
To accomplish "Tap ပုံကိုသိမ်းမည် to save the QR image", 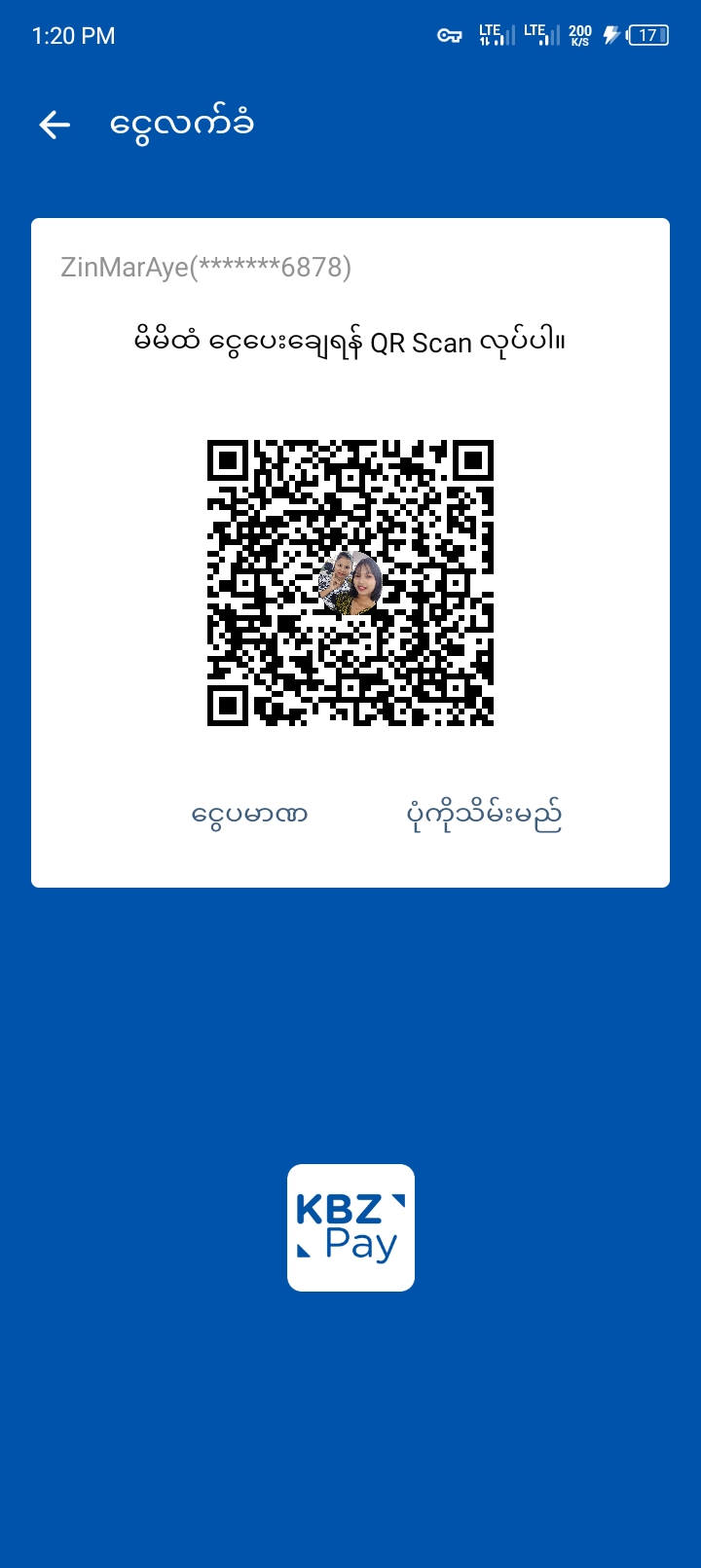I will pyautogui.click(x=484, y=815).
